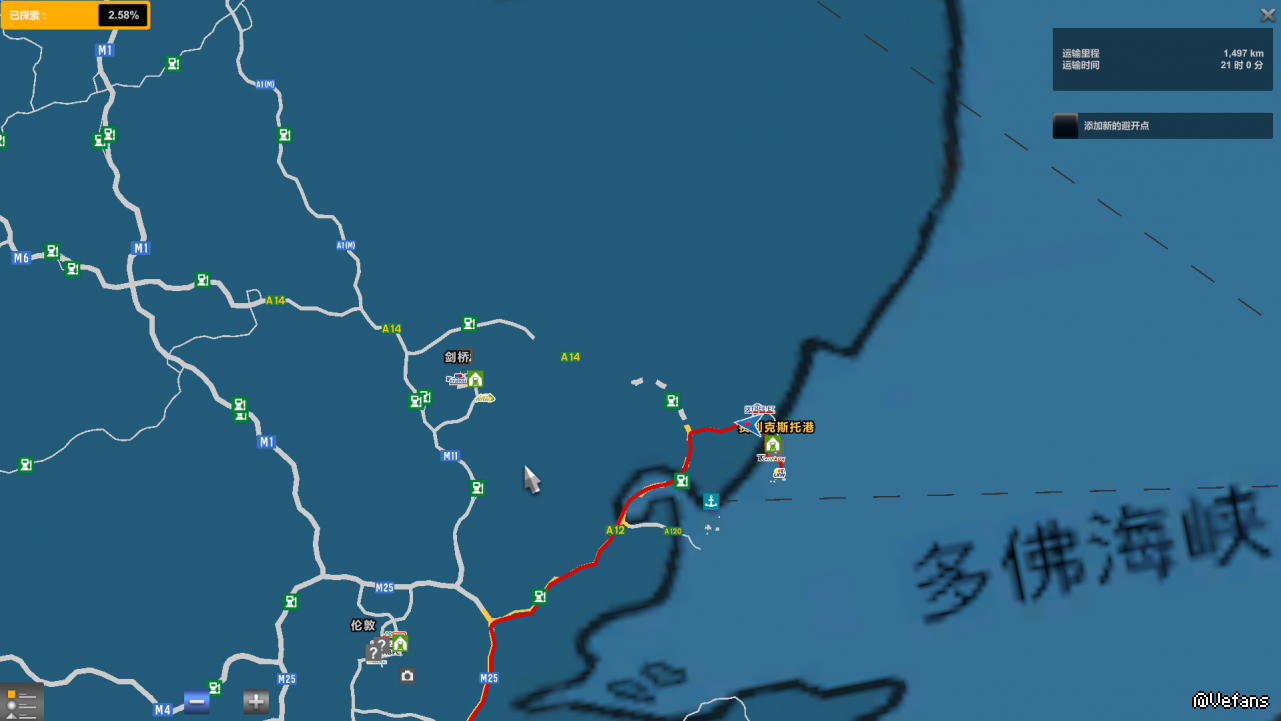Zoom in with the plus button

point(256,702)
